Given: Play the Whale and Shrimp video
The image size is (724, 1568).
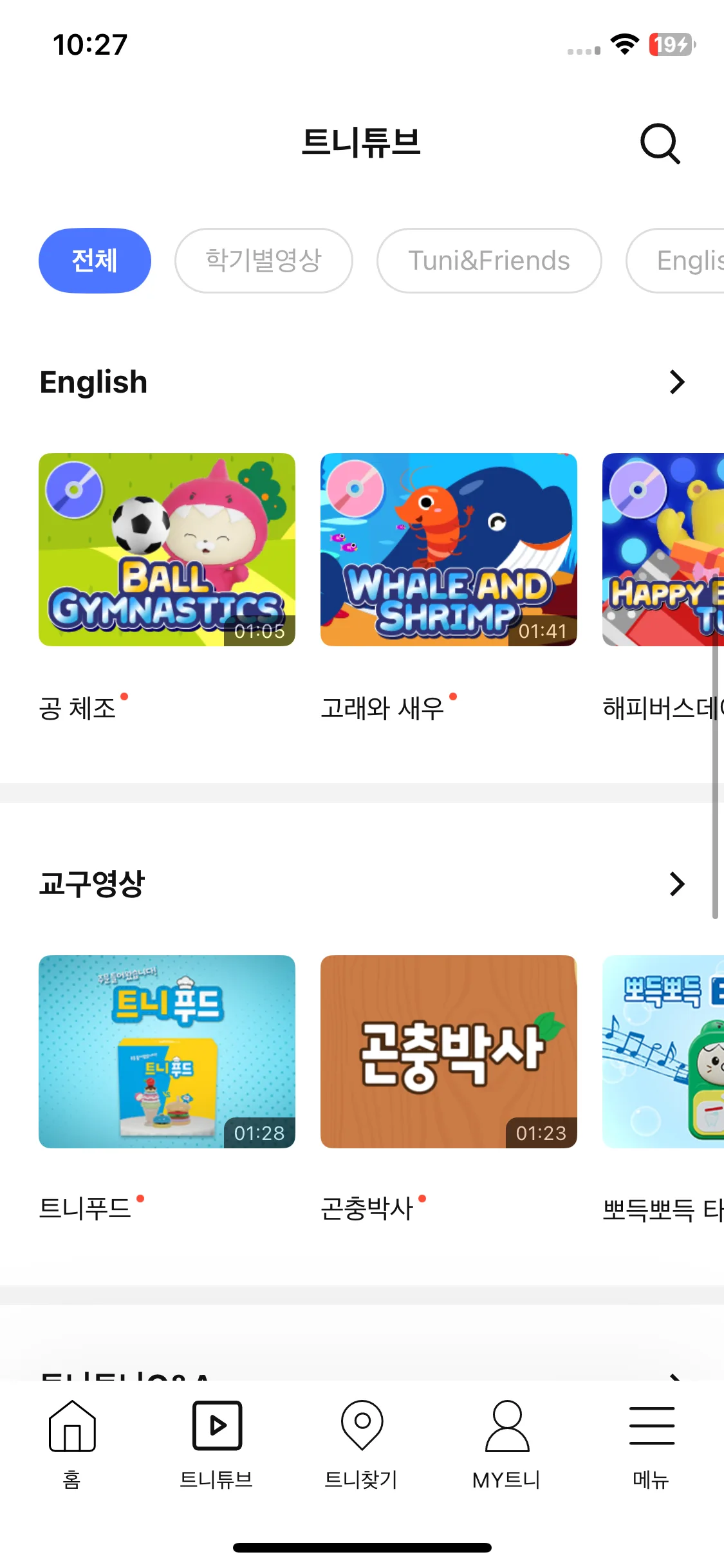Looking at the screenshot, I should 449,550.
